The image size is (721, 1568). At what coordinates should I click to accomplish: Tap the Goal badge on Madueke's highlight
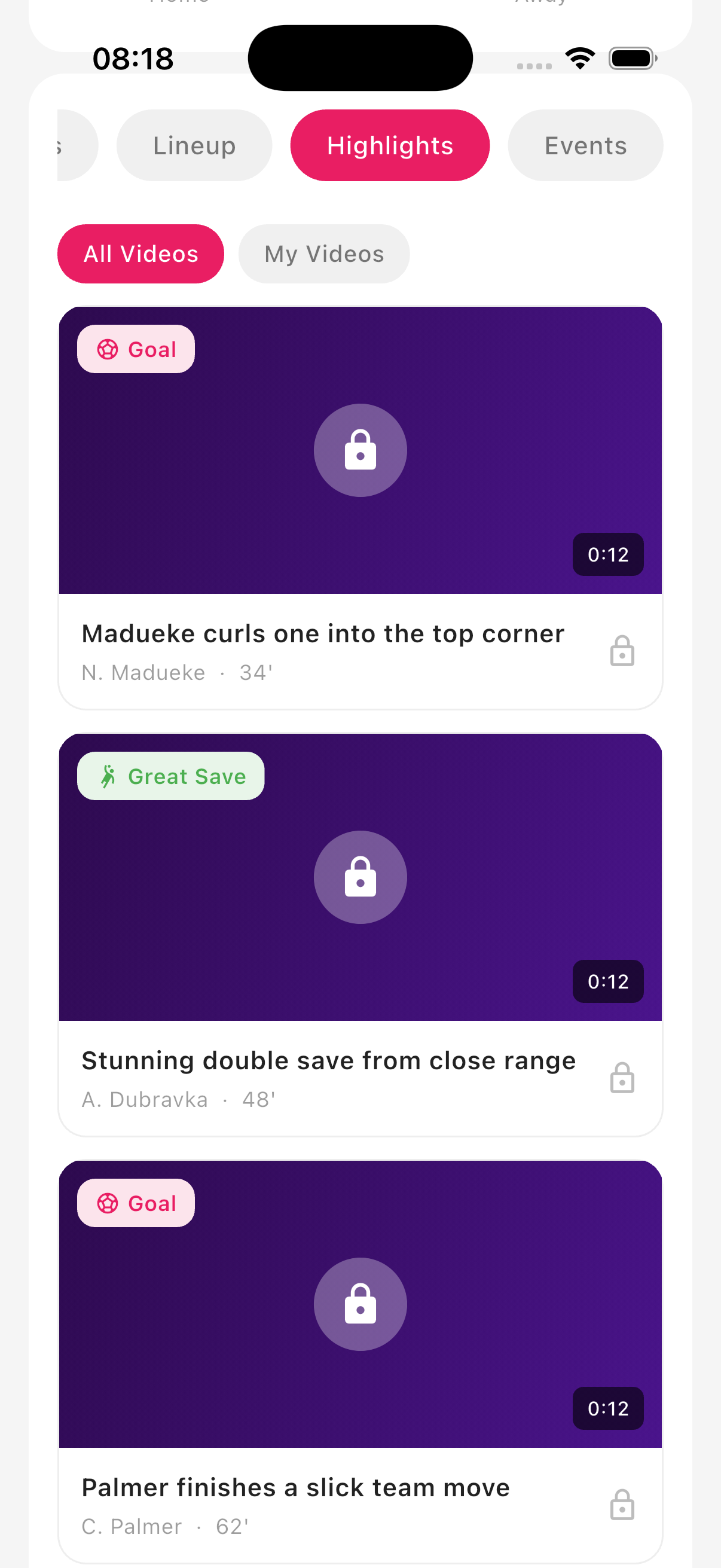pos(136,349)
